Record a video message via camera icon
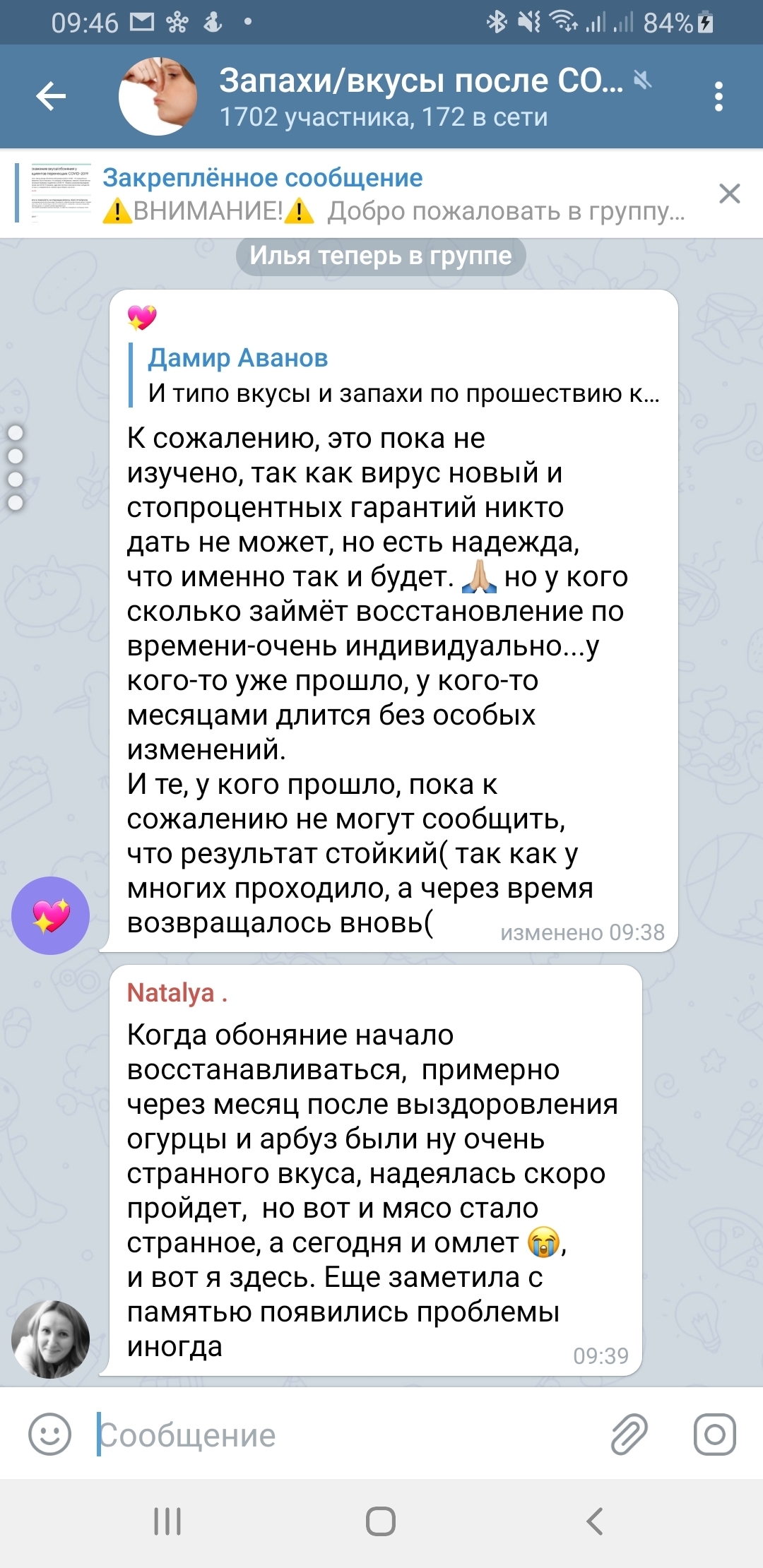763x1568 pixels. (714, 1435)
